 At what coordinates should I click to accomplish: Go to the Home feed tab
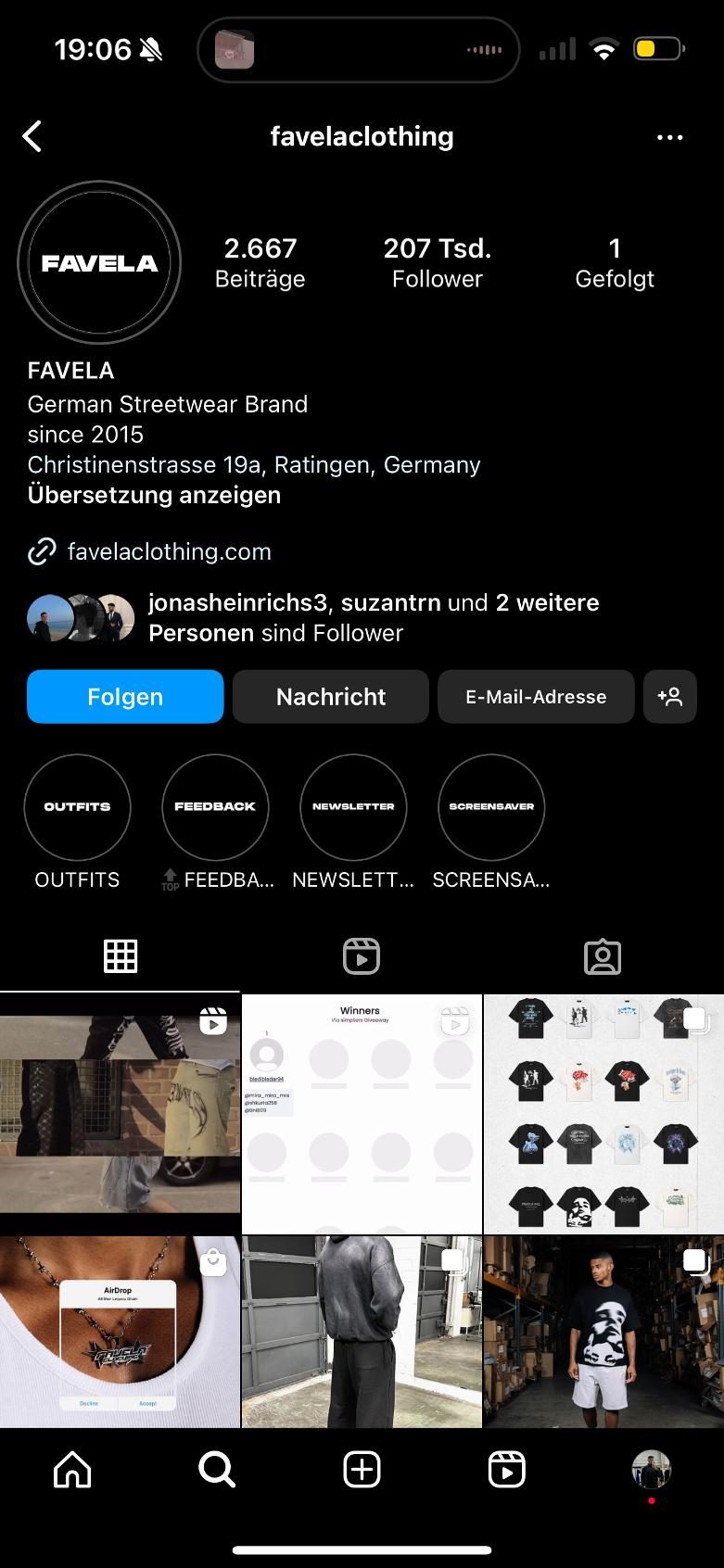pyautogui.click(x=72, y=1470)
